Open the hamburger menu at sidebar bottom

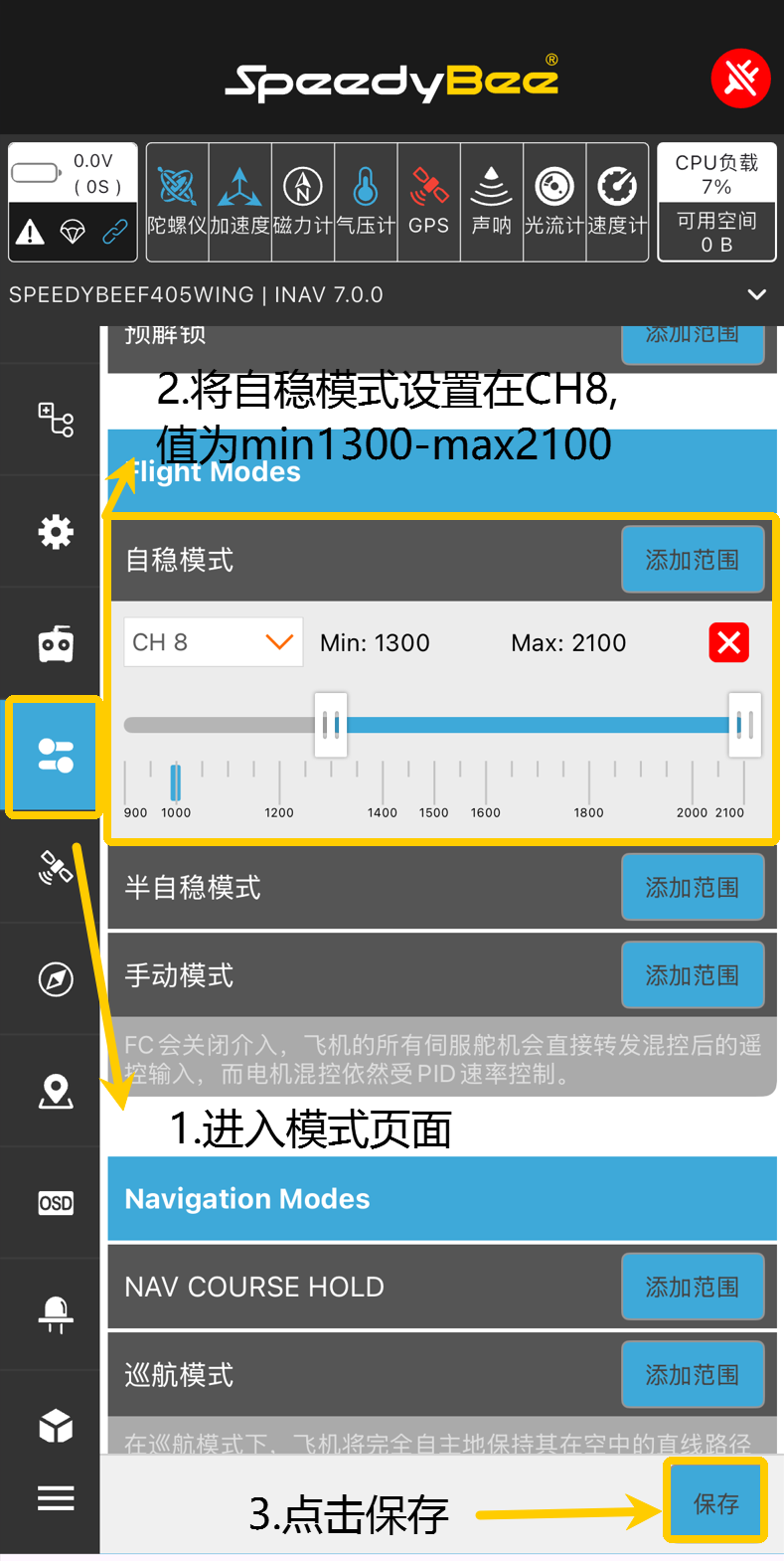(x=56, y=1497)
